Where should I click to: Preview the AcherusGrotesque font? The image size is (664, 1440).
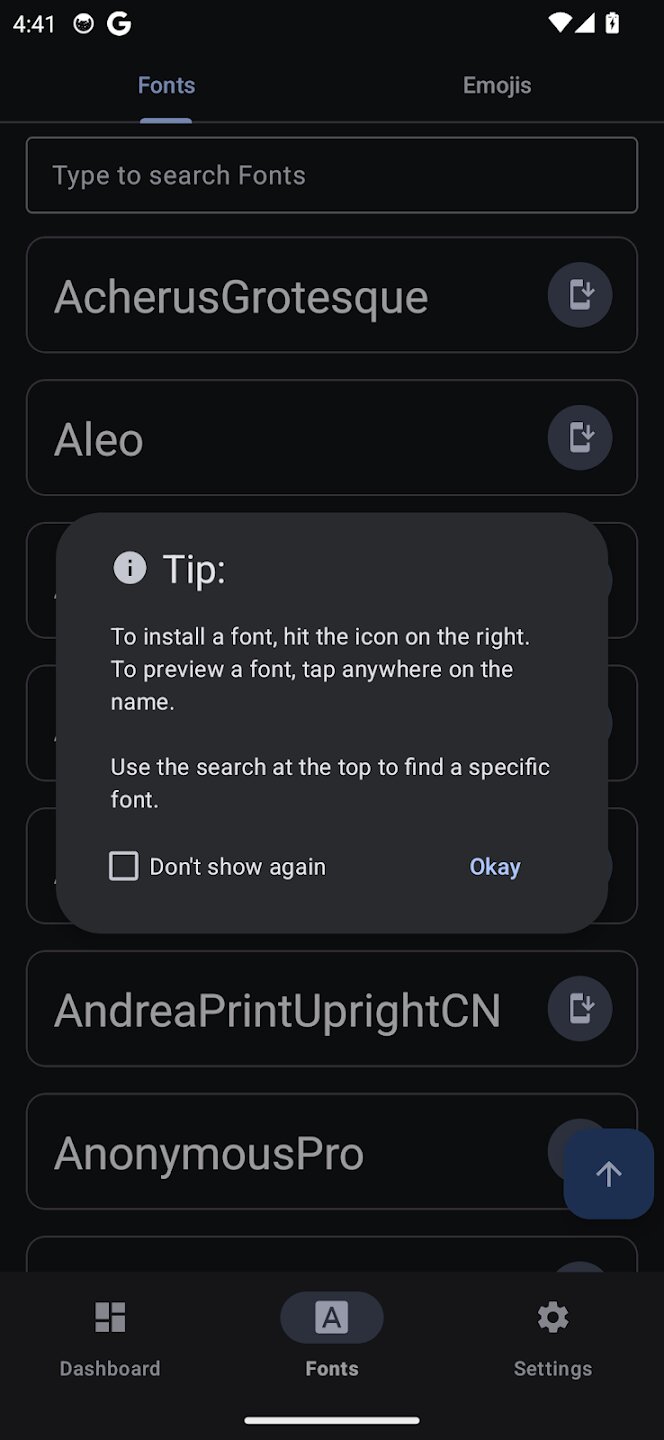(241, 297)
